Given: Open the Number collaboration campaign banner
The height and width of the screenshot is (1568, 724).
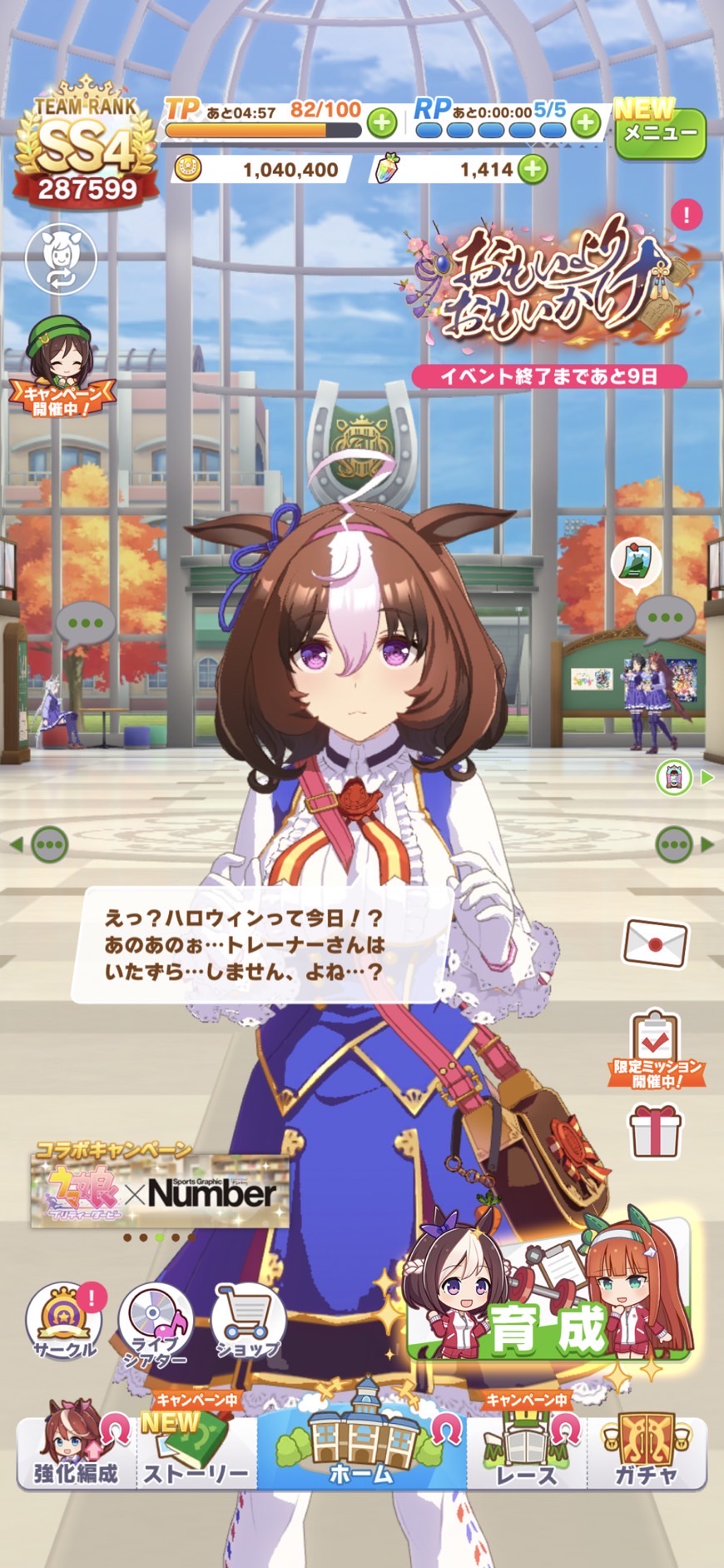Looking at the screenshot, I should pyautogui.click(x=160, y=1192).
